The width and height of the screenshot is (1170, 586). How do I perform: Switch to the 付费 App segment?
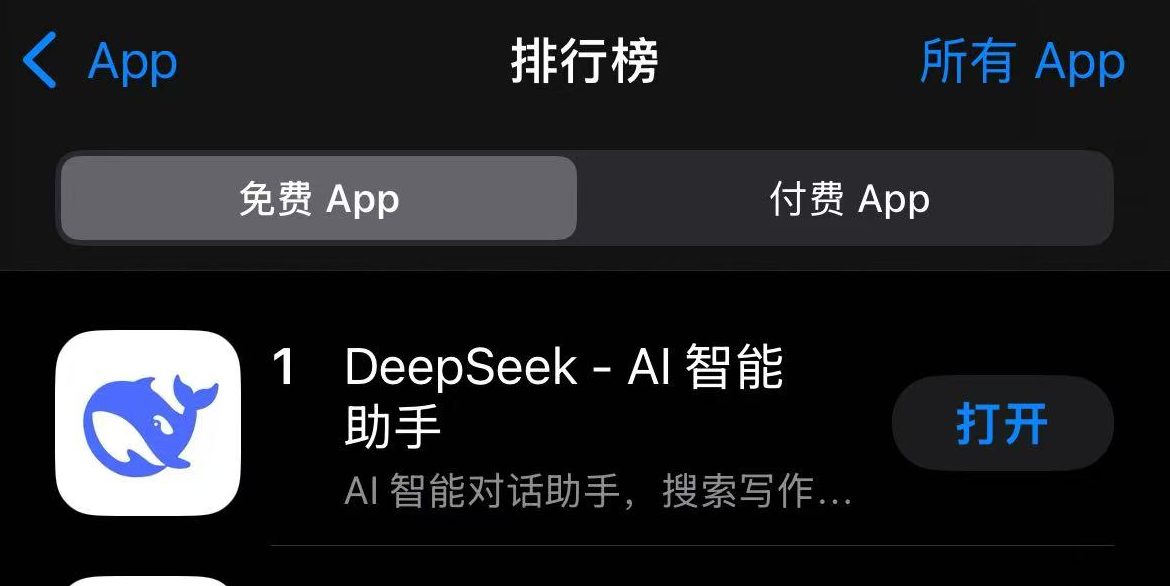(849, 198)
